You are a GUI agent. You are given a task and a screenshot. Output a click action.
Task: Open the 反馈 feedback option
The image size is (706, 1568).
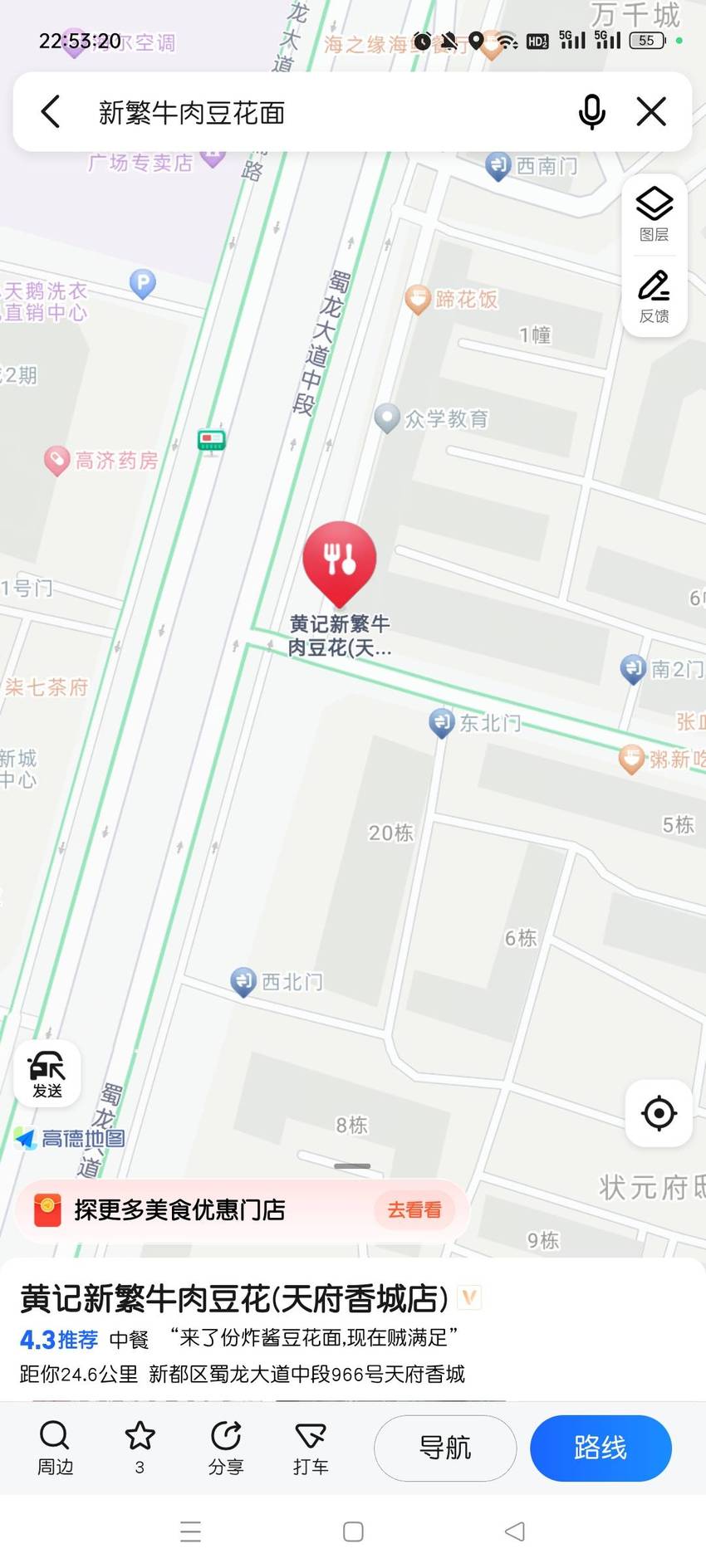coord(654,296)
